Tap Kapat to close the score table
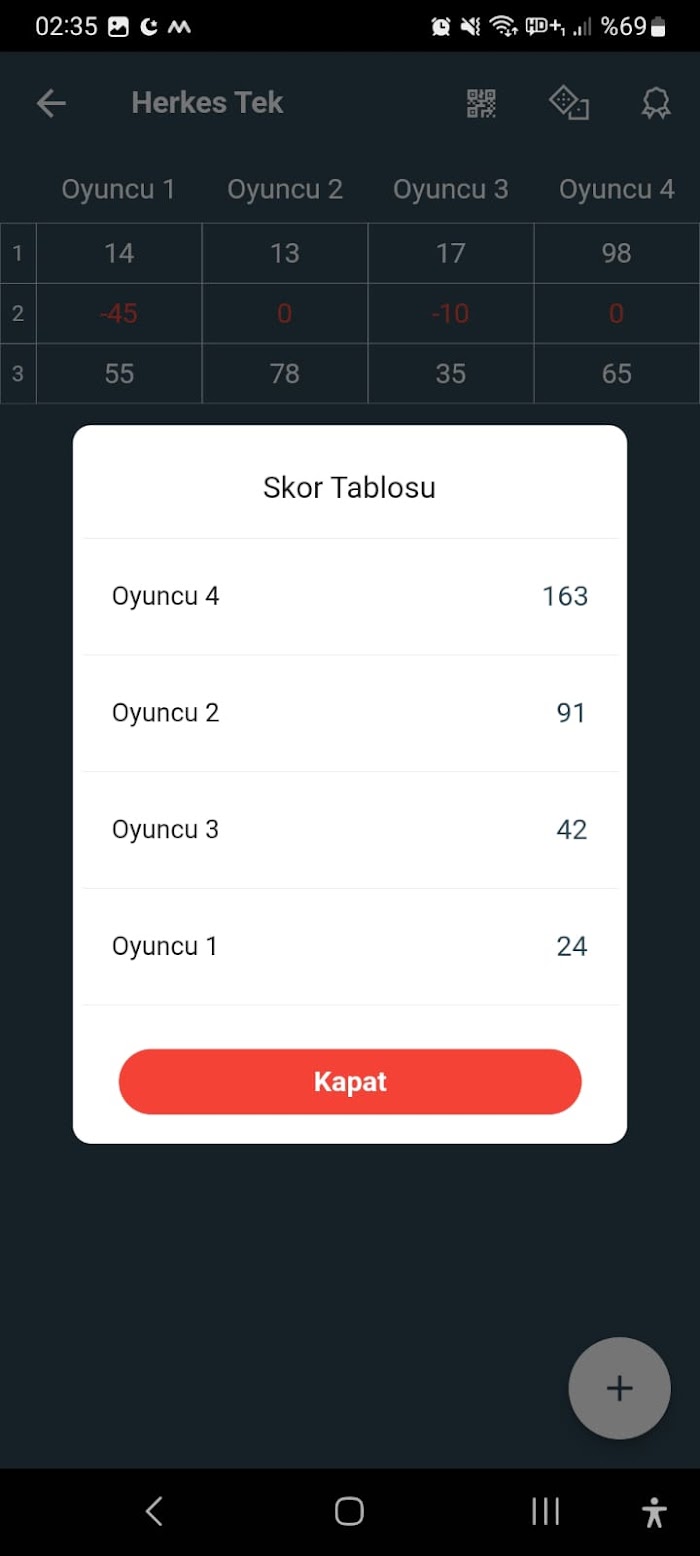Screen dimensions: 700x1556 coord(350,1081)
